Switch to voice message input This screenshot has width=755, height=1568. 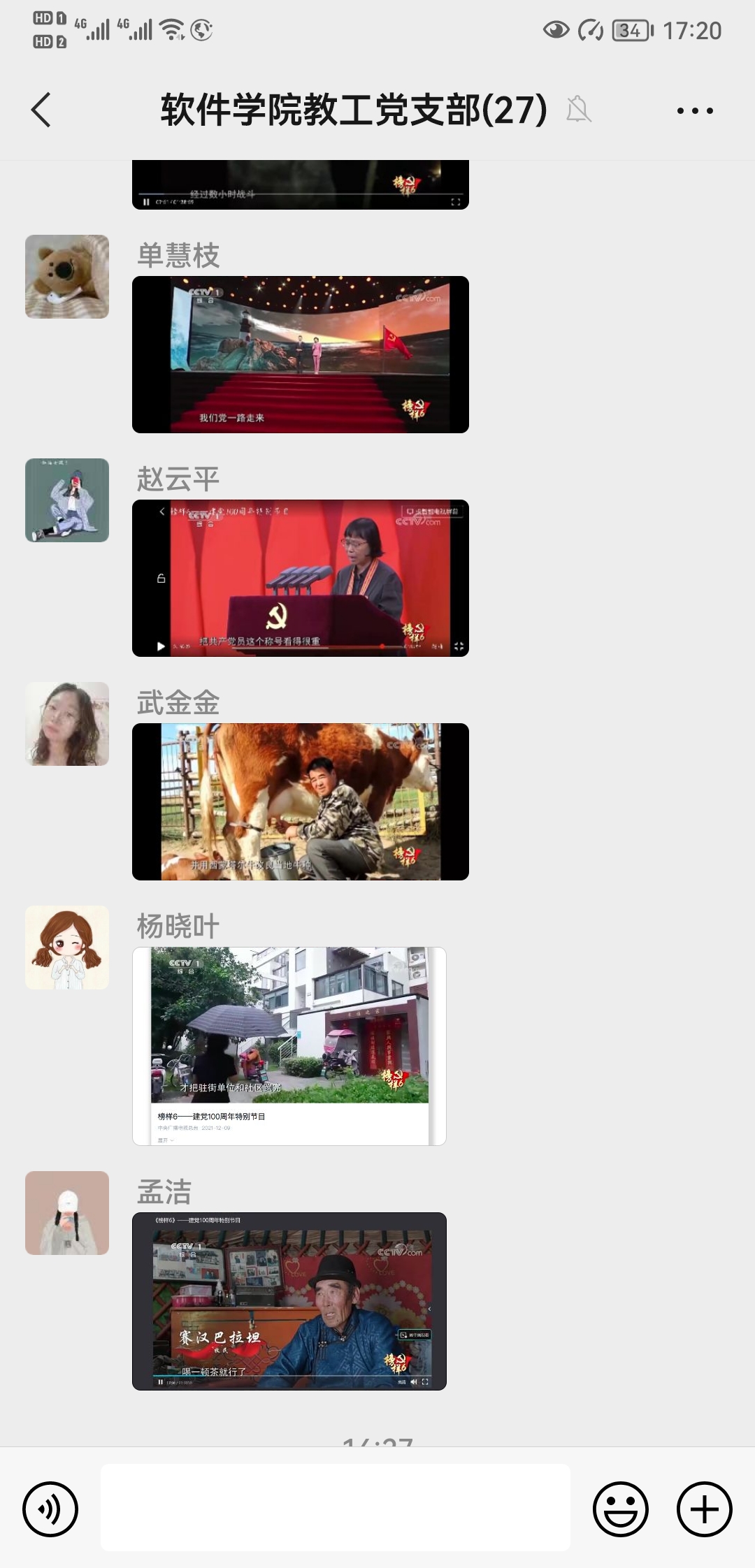pos(50,1509)
